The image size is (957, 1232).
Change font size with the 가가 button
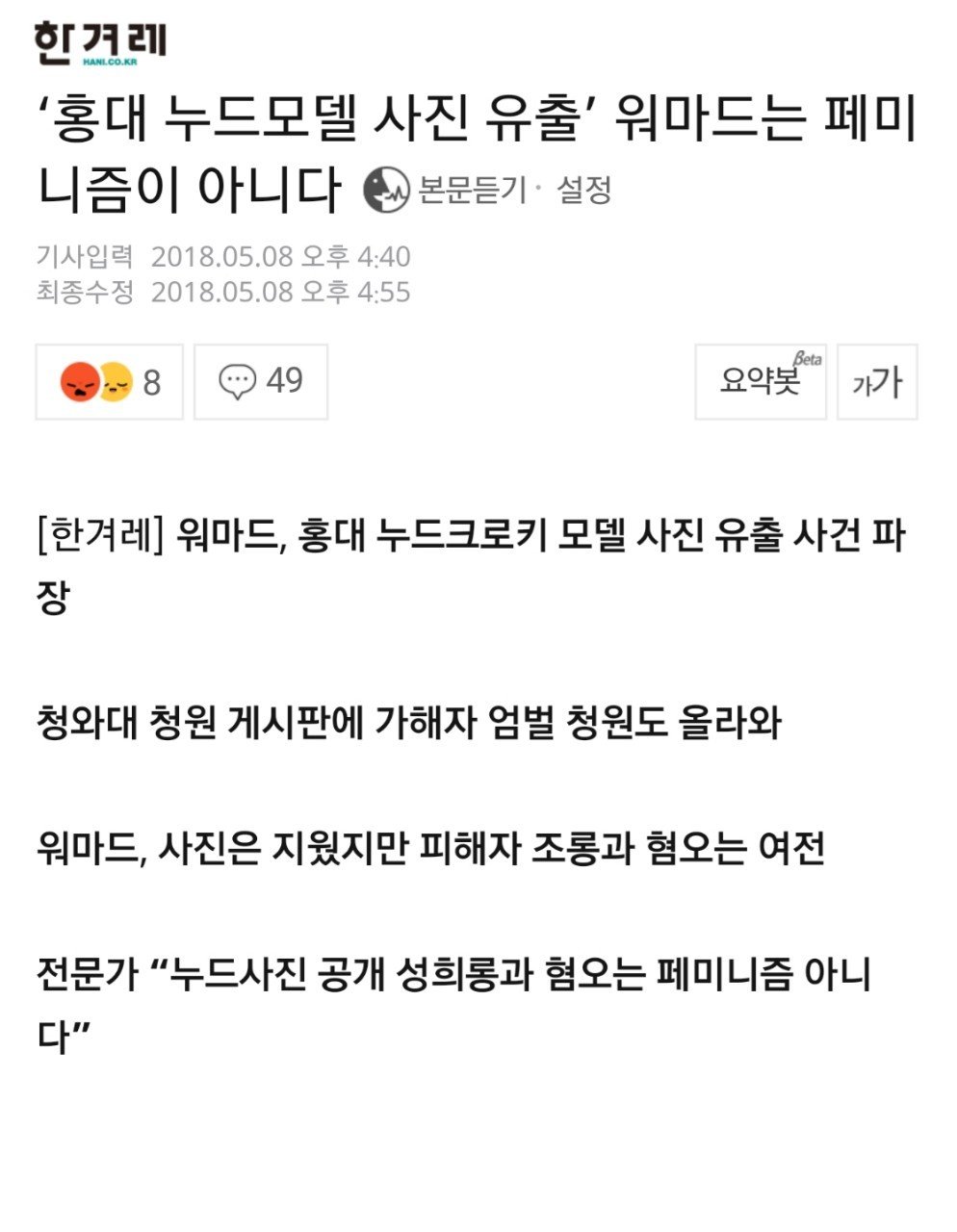pos(877,382)
